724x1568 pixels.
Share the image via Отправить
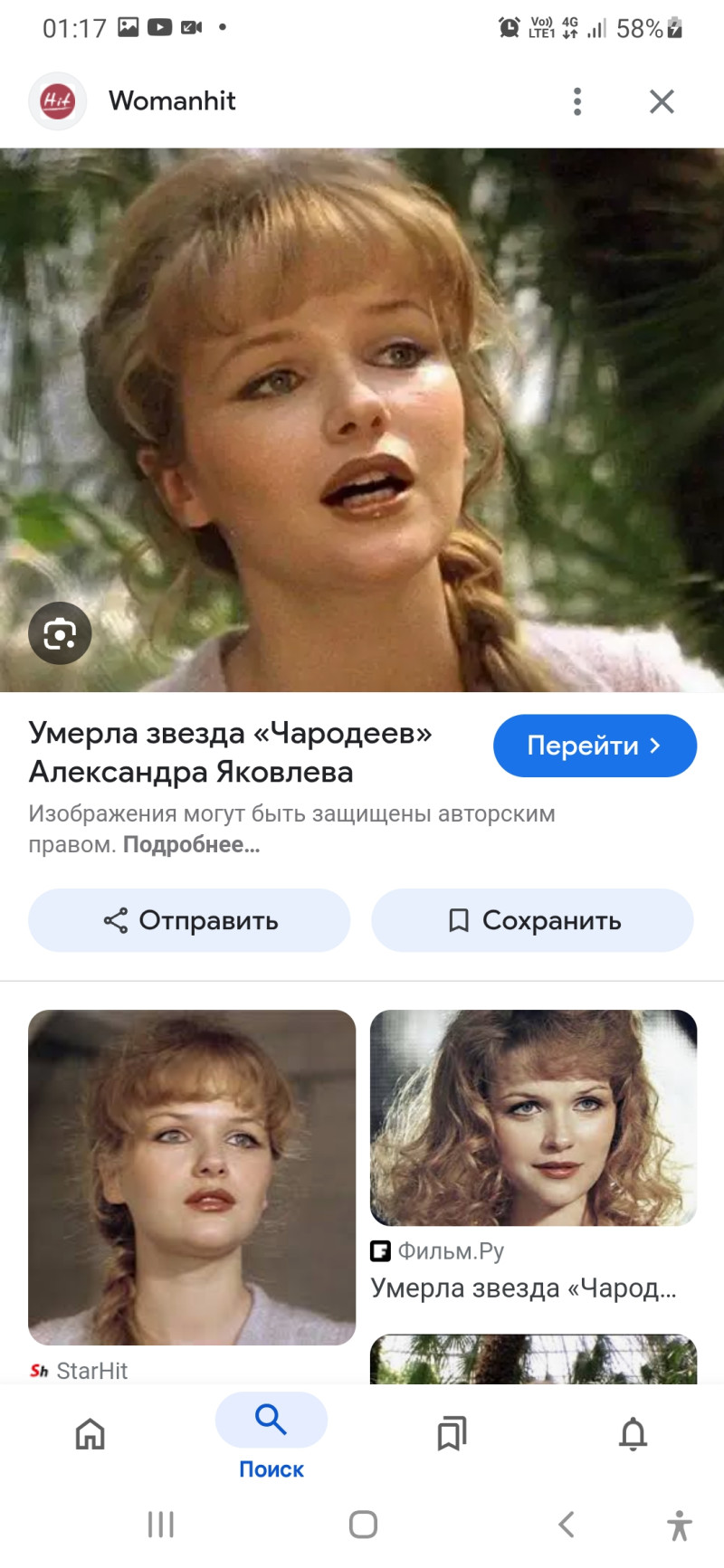click(189, 920)
